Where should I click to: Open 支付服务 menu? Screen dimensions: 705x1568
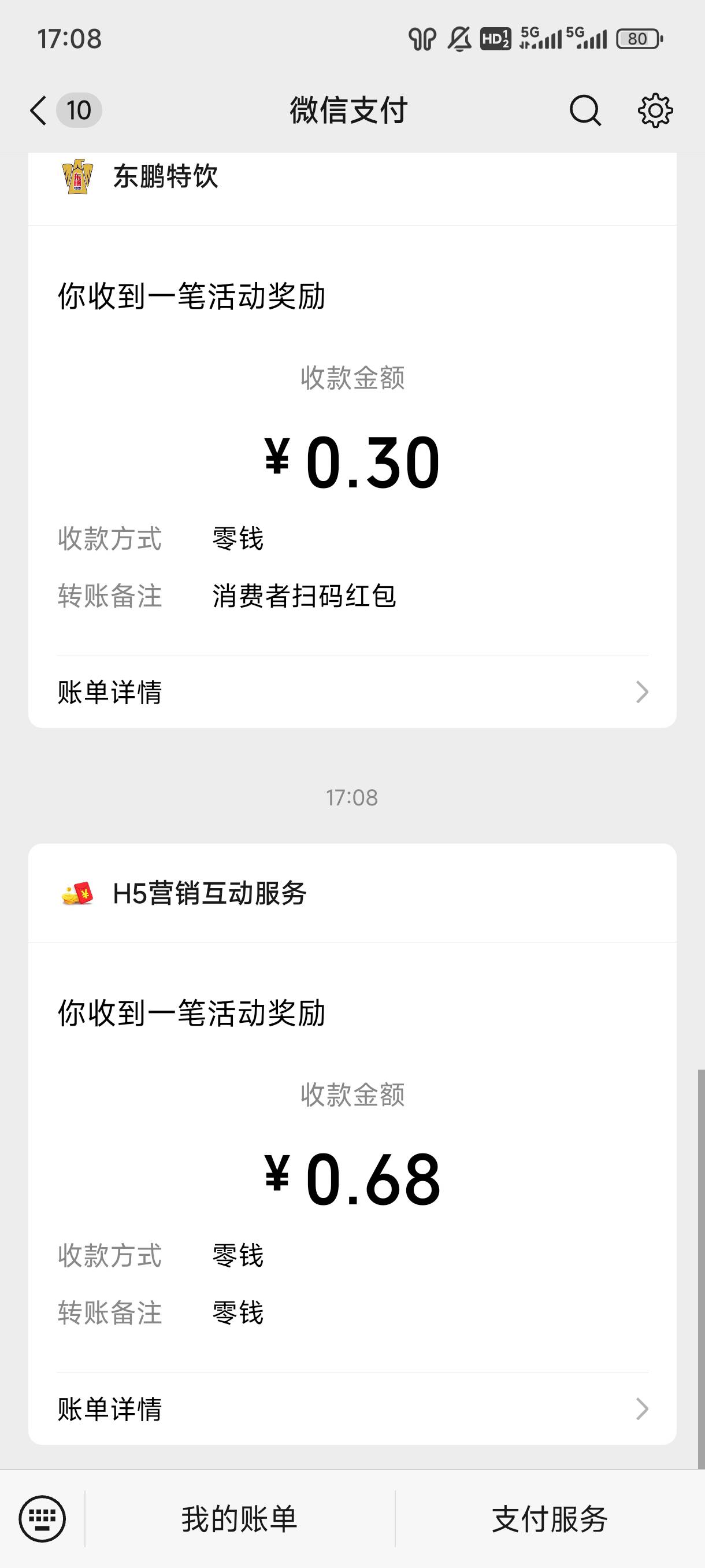coord(550,1519)
